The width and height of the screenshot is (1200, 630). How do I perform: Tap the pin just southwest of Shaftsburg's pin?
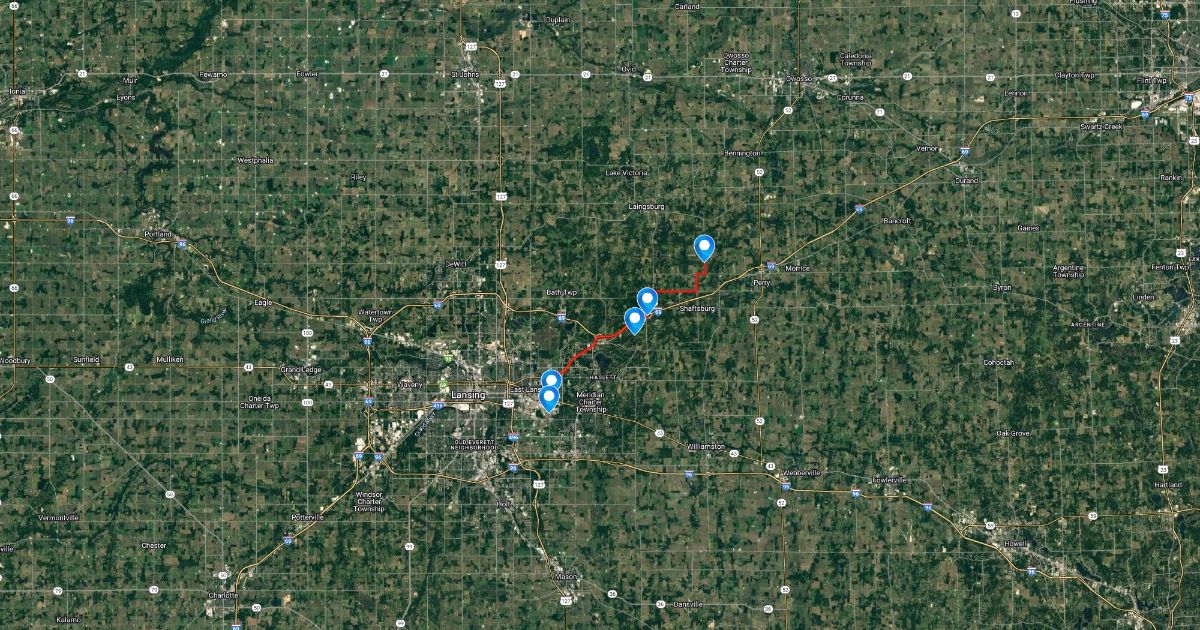[634, 320]
